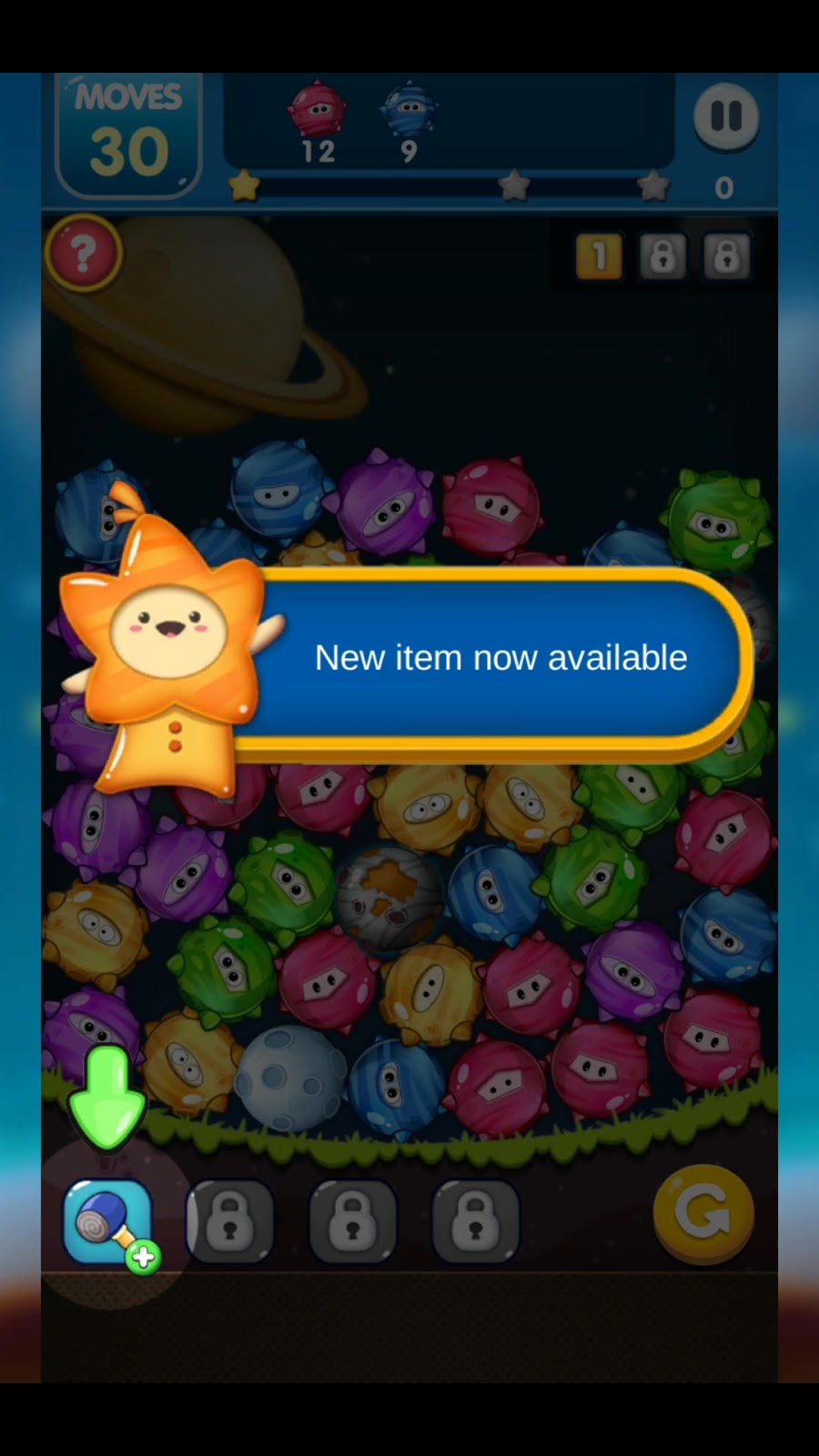The image size is (819, 1456).
Task: Select the orange number 1 slot
Action: tap(599, 258)
